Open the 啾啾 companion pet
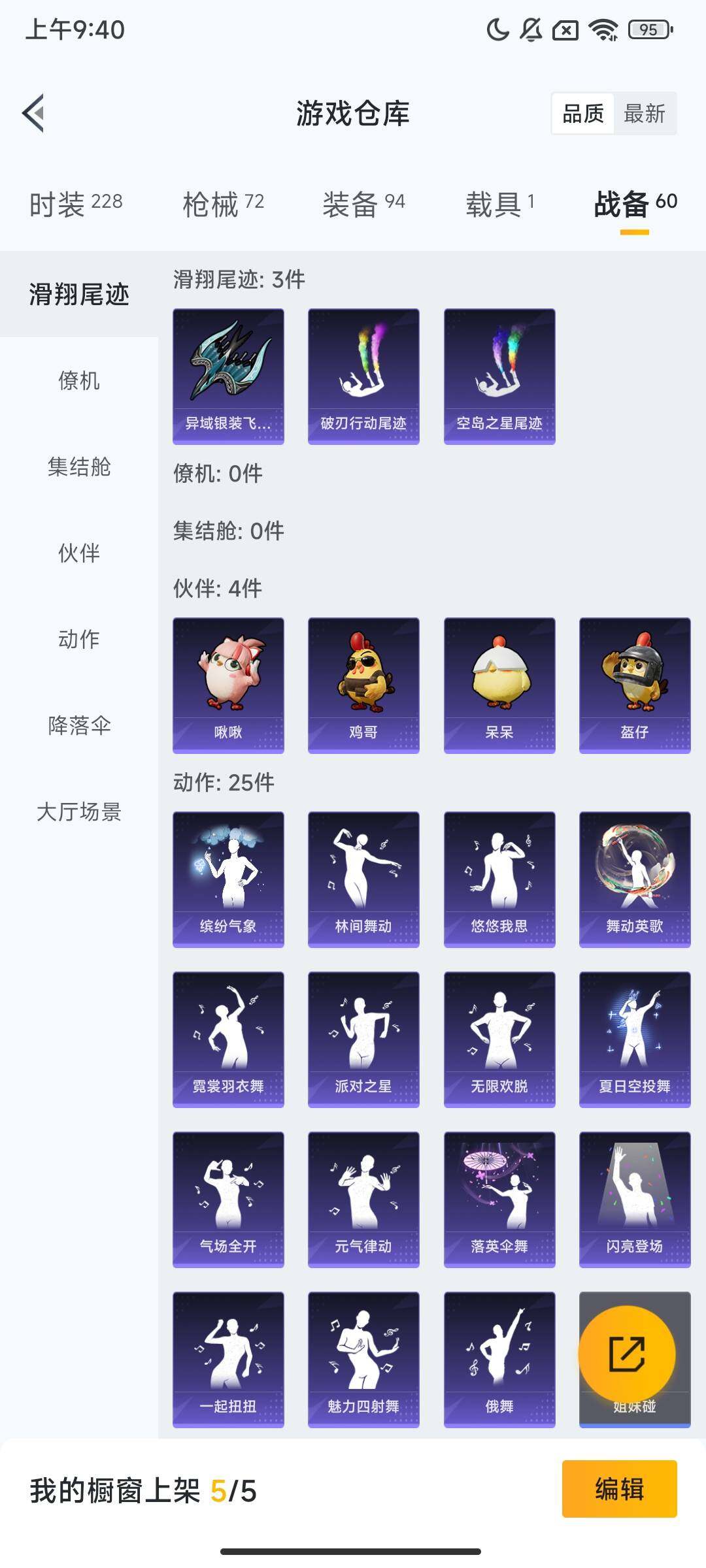This screenshot has height=1568, width=706. tap(228, 683)
